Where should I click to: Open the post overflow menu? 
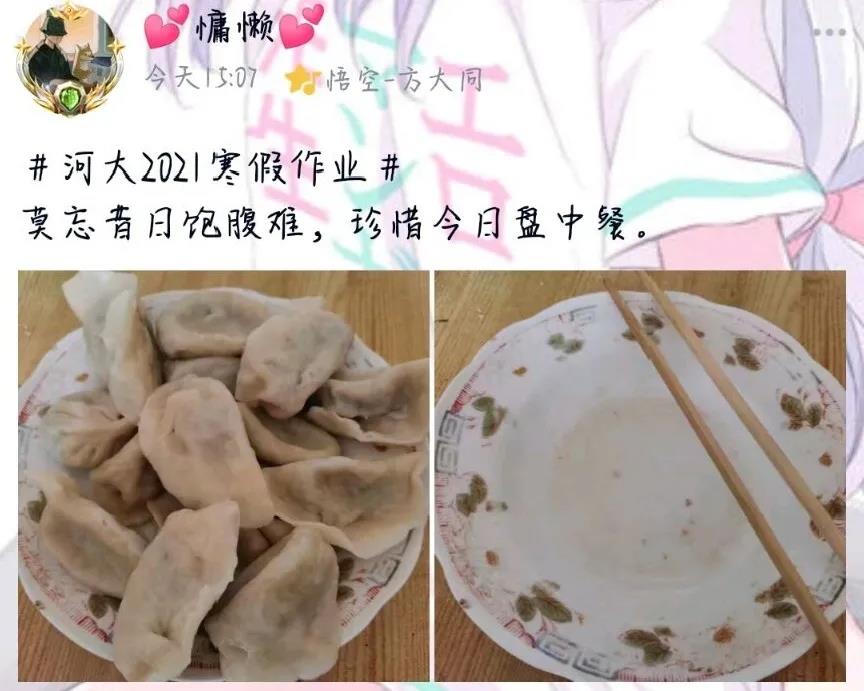click(829, 32)
